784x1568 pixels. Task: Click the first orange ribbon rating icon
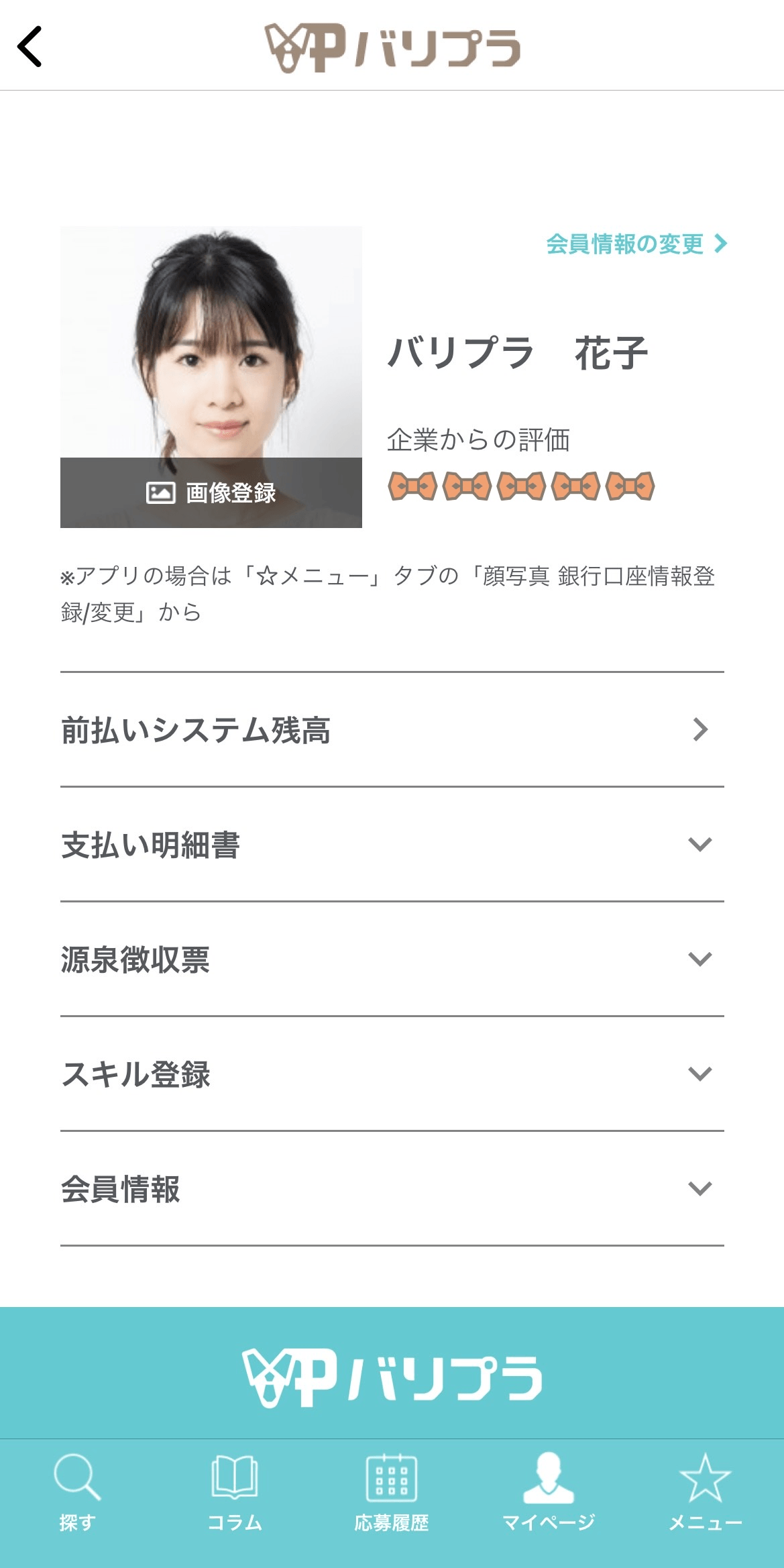point(414,484)
